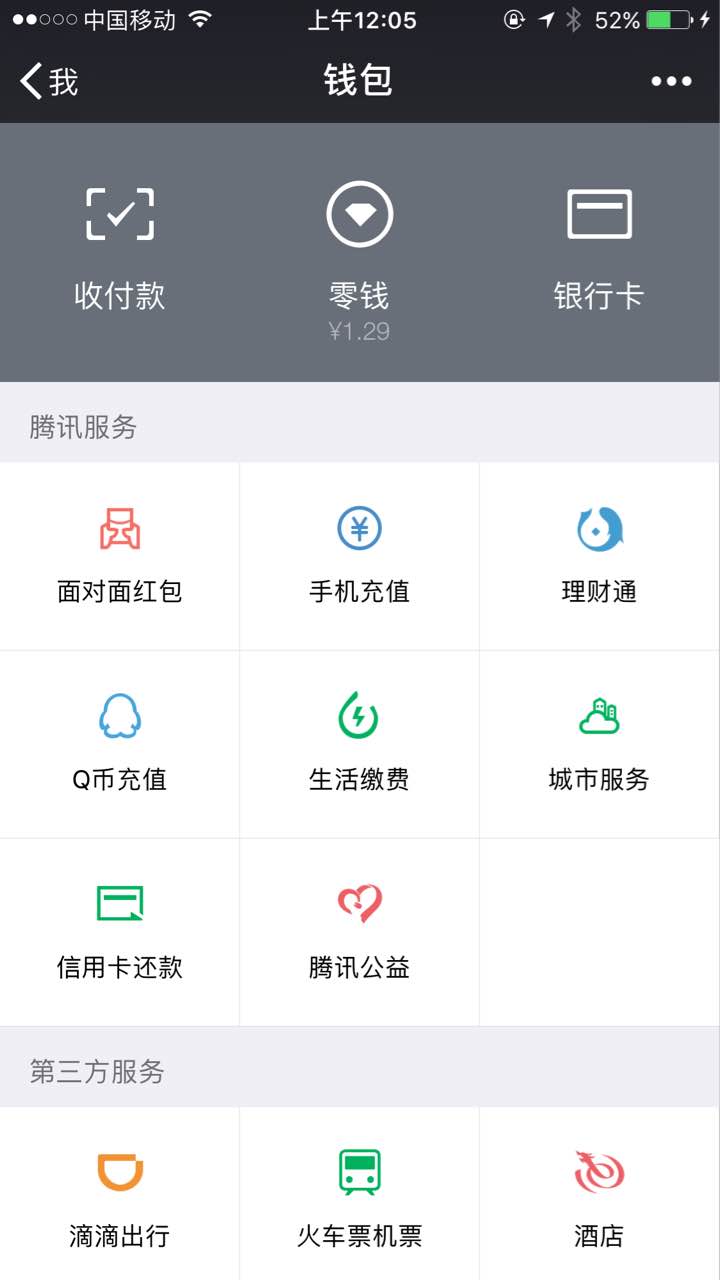This screenshot has height=1280, width=720.
Task: Open 城市服务 city services
Action: (x=600, y=744)
